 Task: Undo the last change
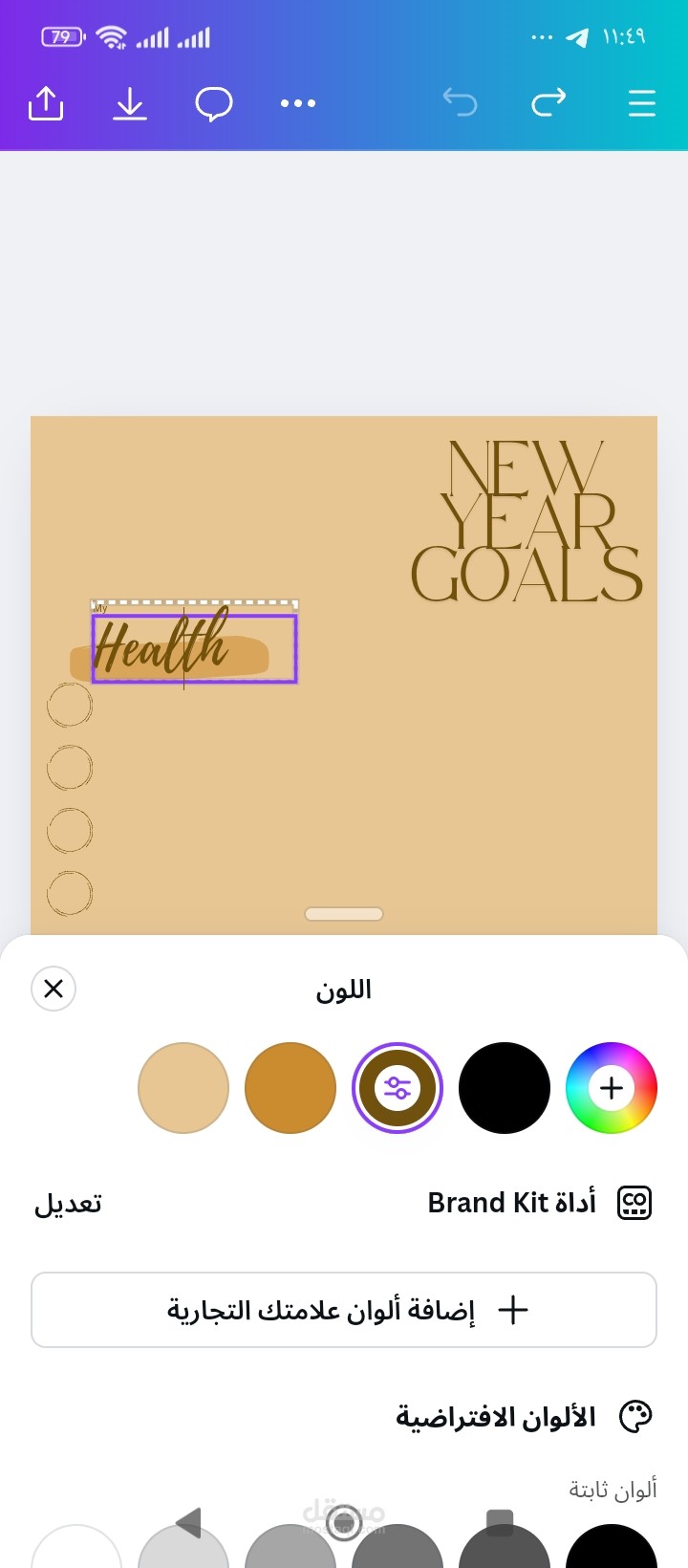point(460,102)
